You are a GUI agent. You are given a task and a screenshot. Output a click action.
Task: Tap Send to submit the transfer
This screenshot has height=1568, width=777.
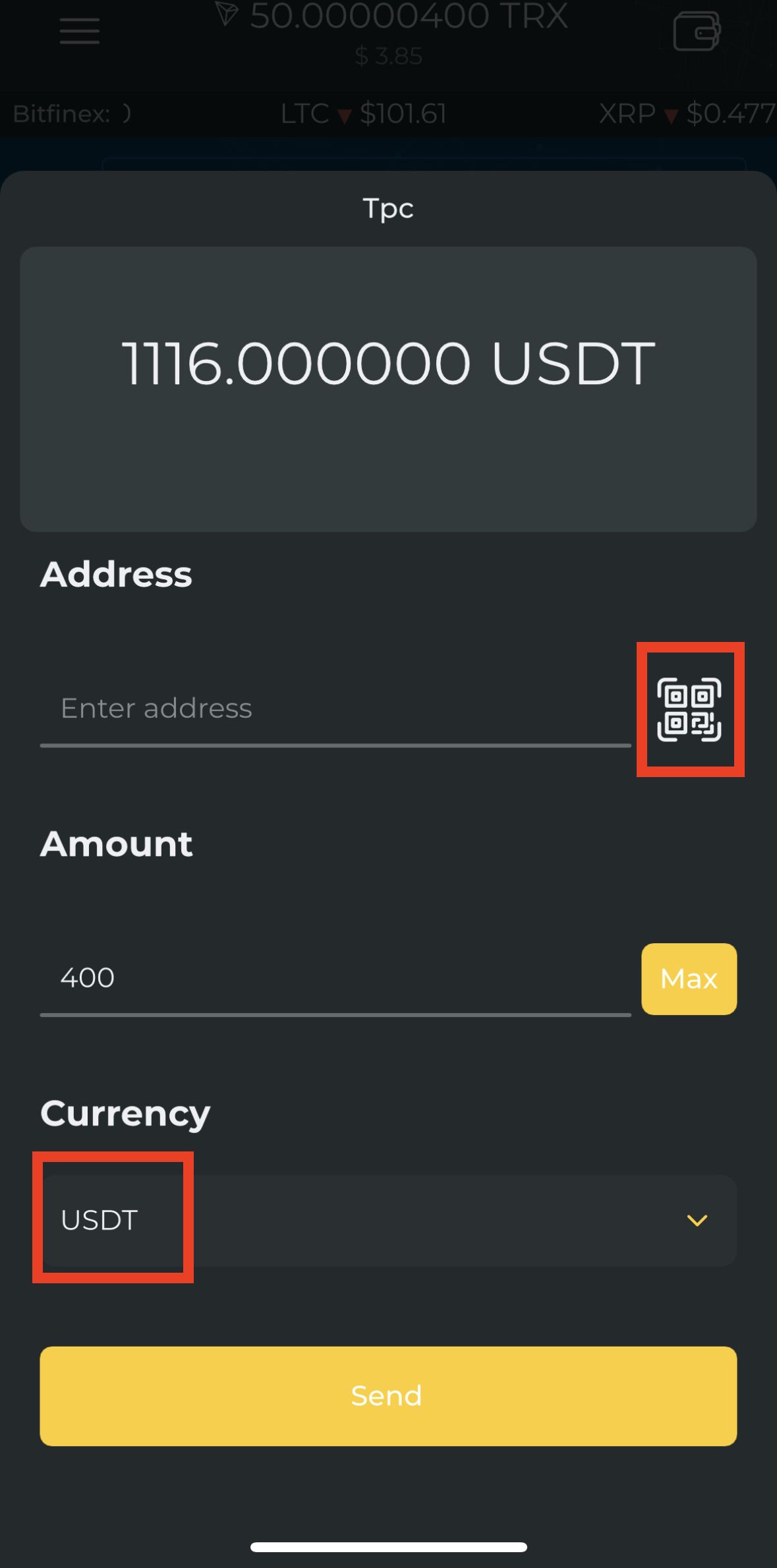388,1396
